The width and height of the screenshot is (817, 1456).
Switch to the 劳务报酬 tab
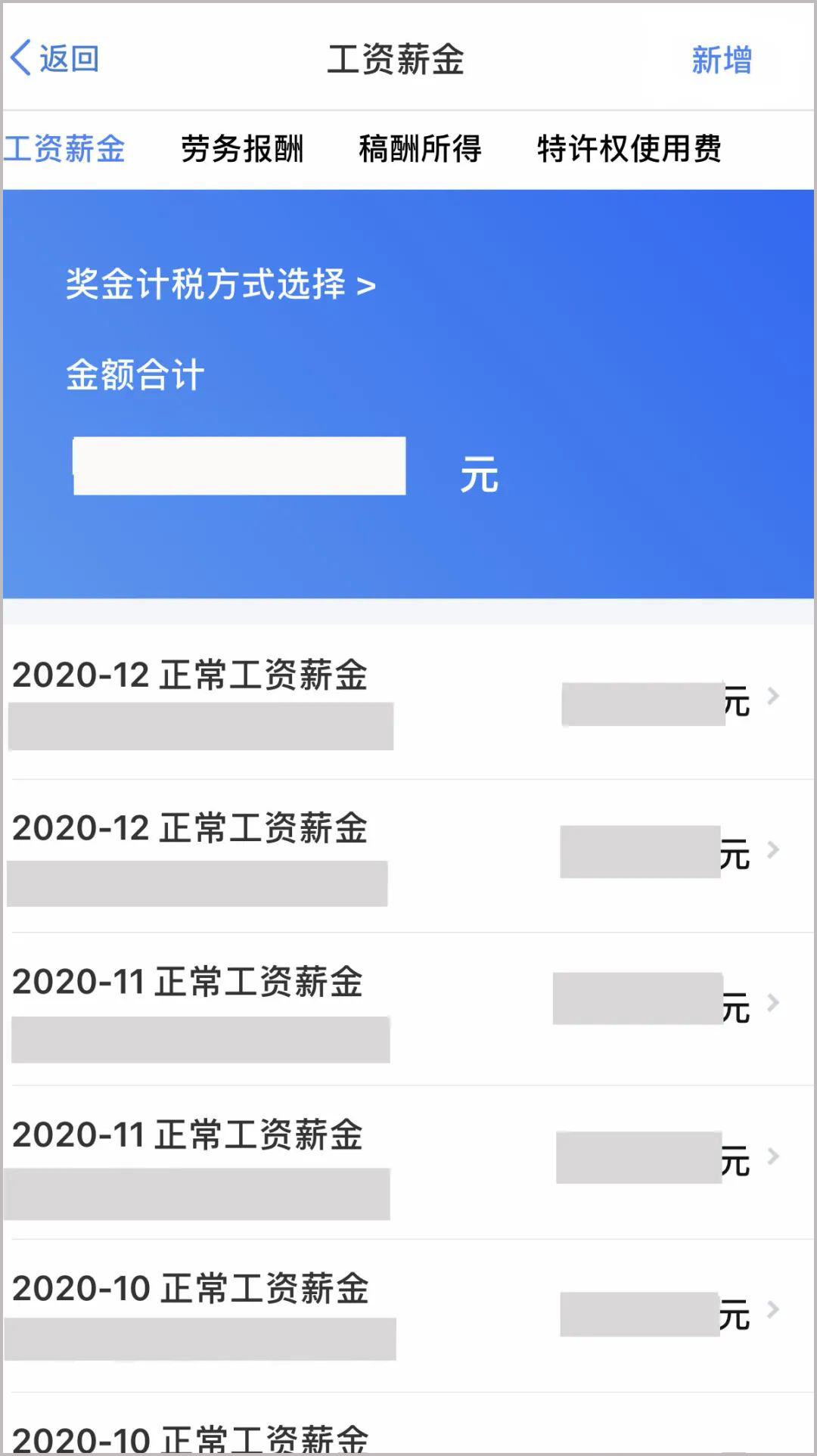242,149
